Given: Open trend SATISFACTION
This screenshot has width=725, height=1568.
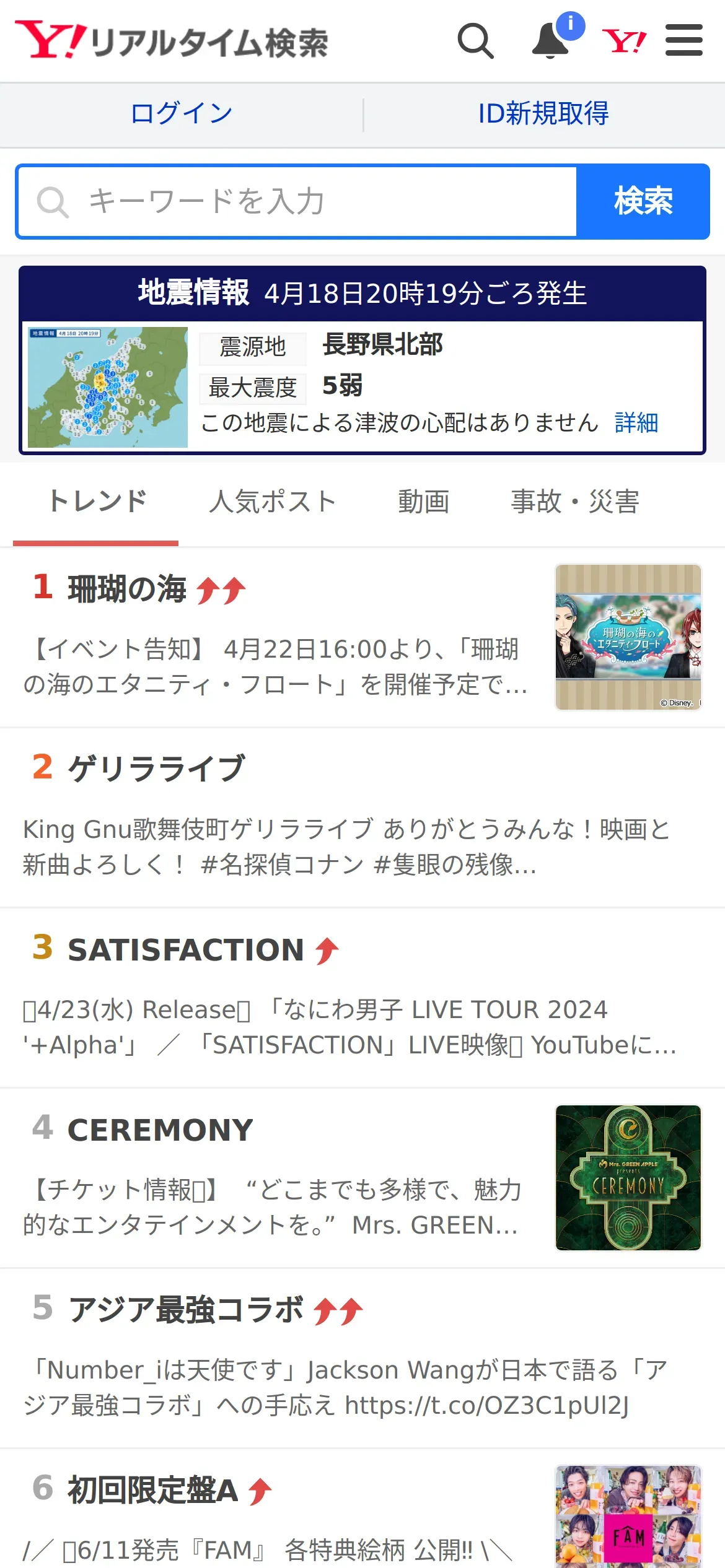Looking at the screenshot, I should (185, 950).
